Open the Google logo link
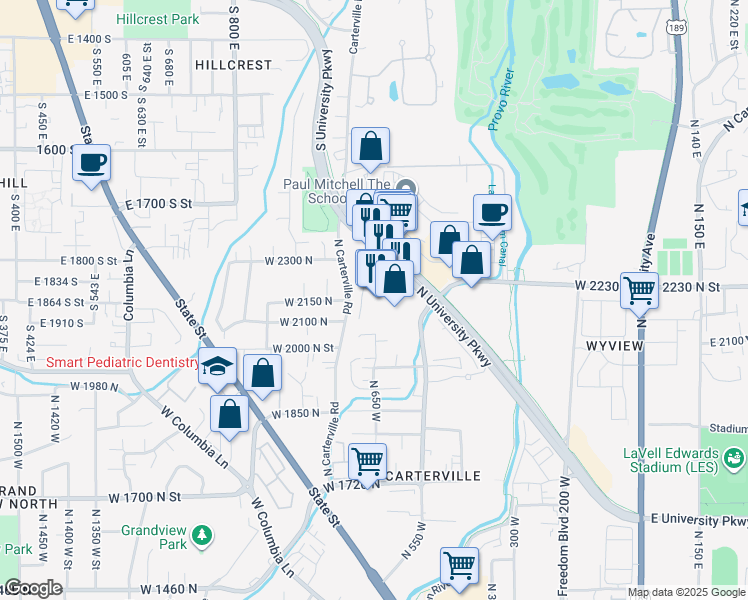Image resolution: width=748 pixels, height=600 pixels. [32, 588]
